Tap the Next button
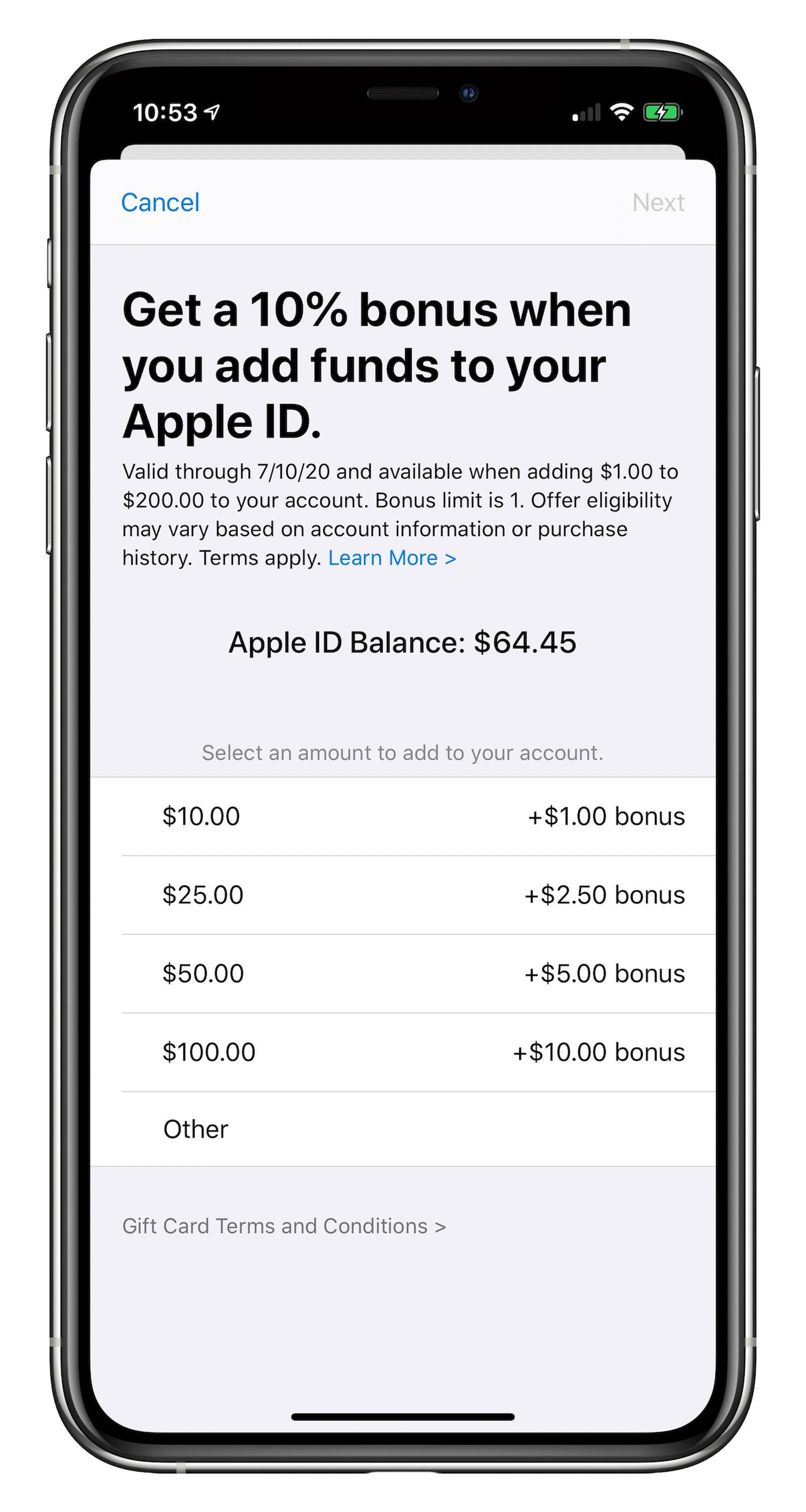806x1512 pixels. point(657,203)
